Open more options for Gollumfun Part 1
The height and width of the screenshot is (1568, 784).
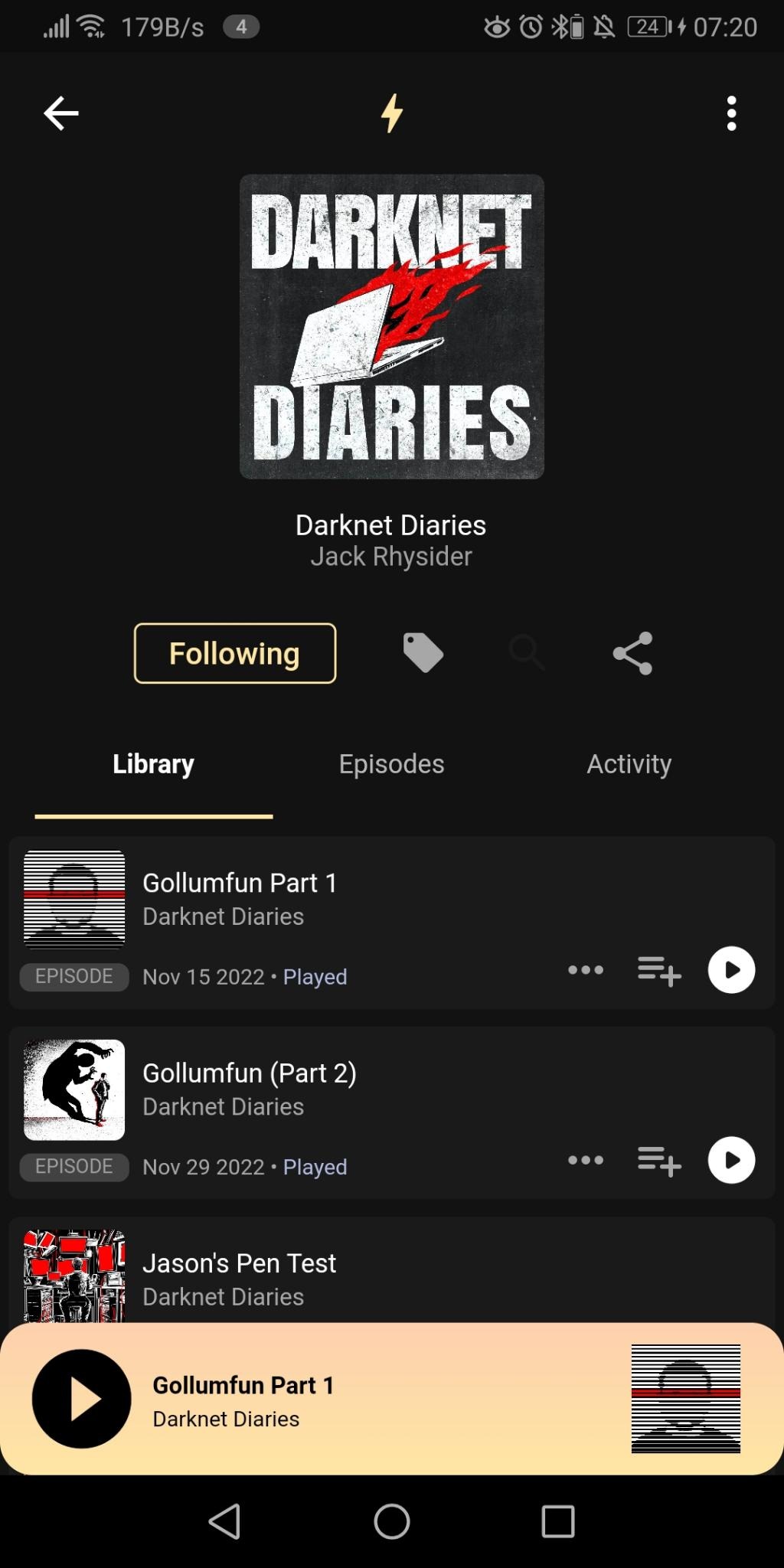pos(586,970)
